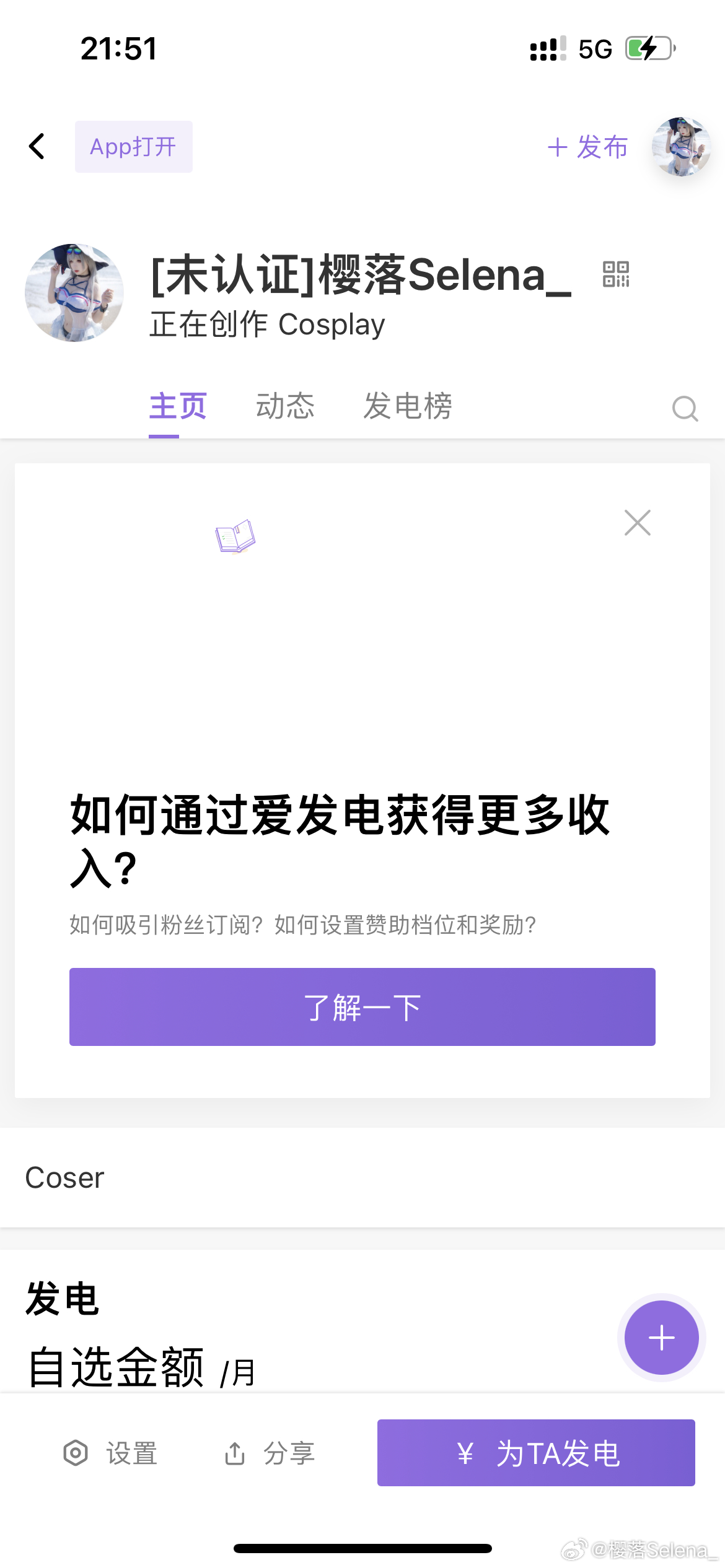
Task: Tap the purple plus floating button
Action: point(661,1338)
